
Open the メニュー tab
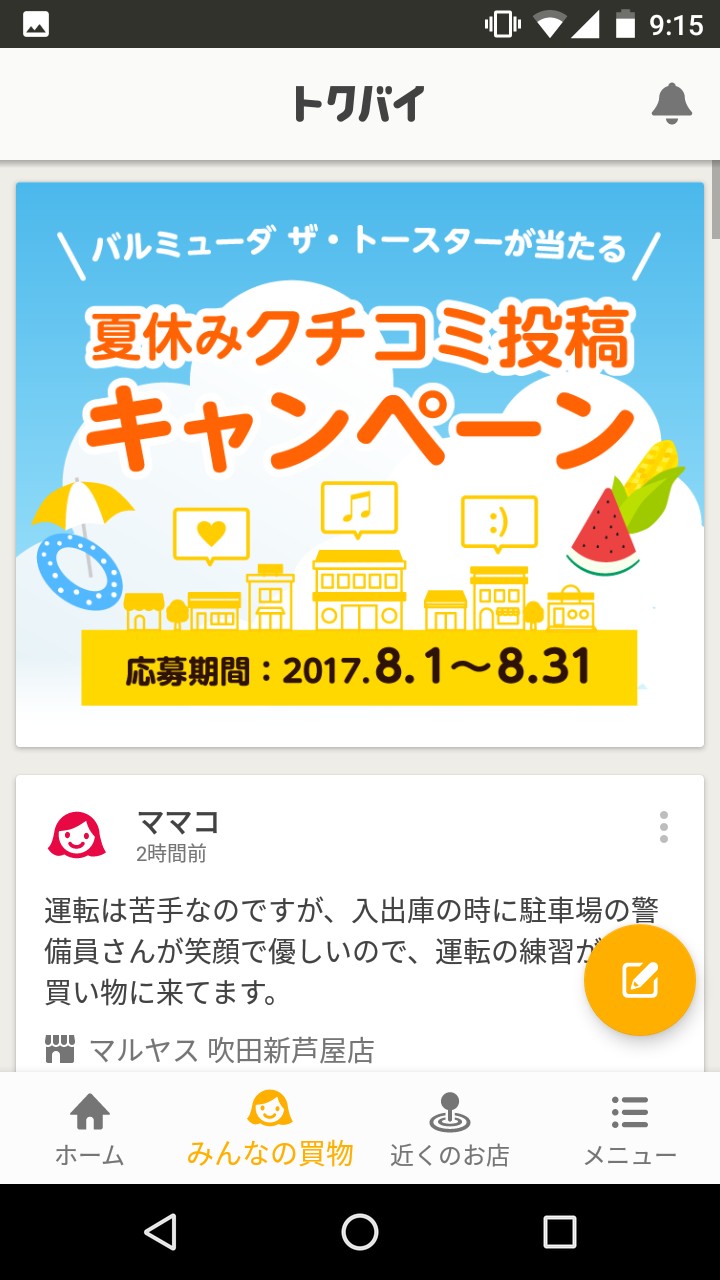(630, 1130)
